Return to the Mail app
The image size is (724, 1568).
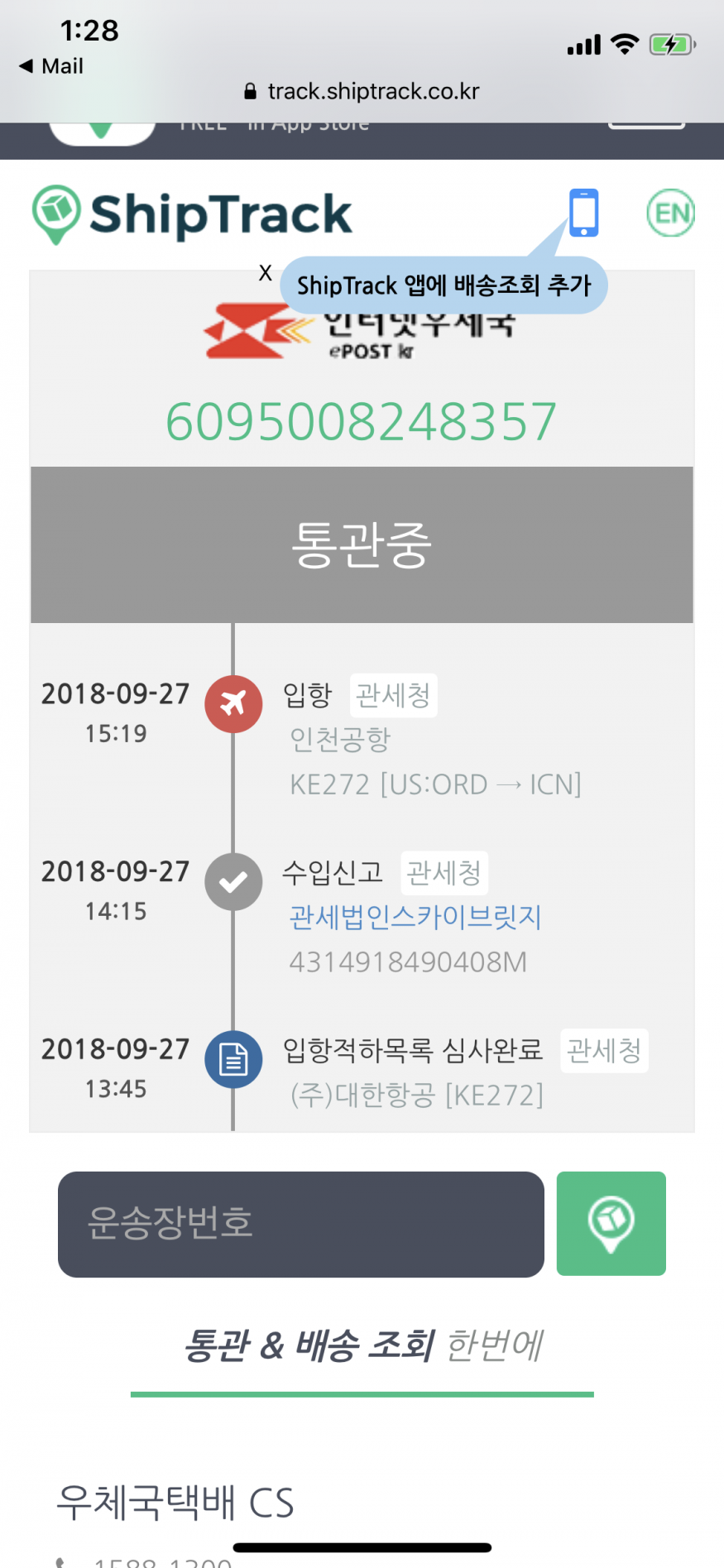(51, 66)
